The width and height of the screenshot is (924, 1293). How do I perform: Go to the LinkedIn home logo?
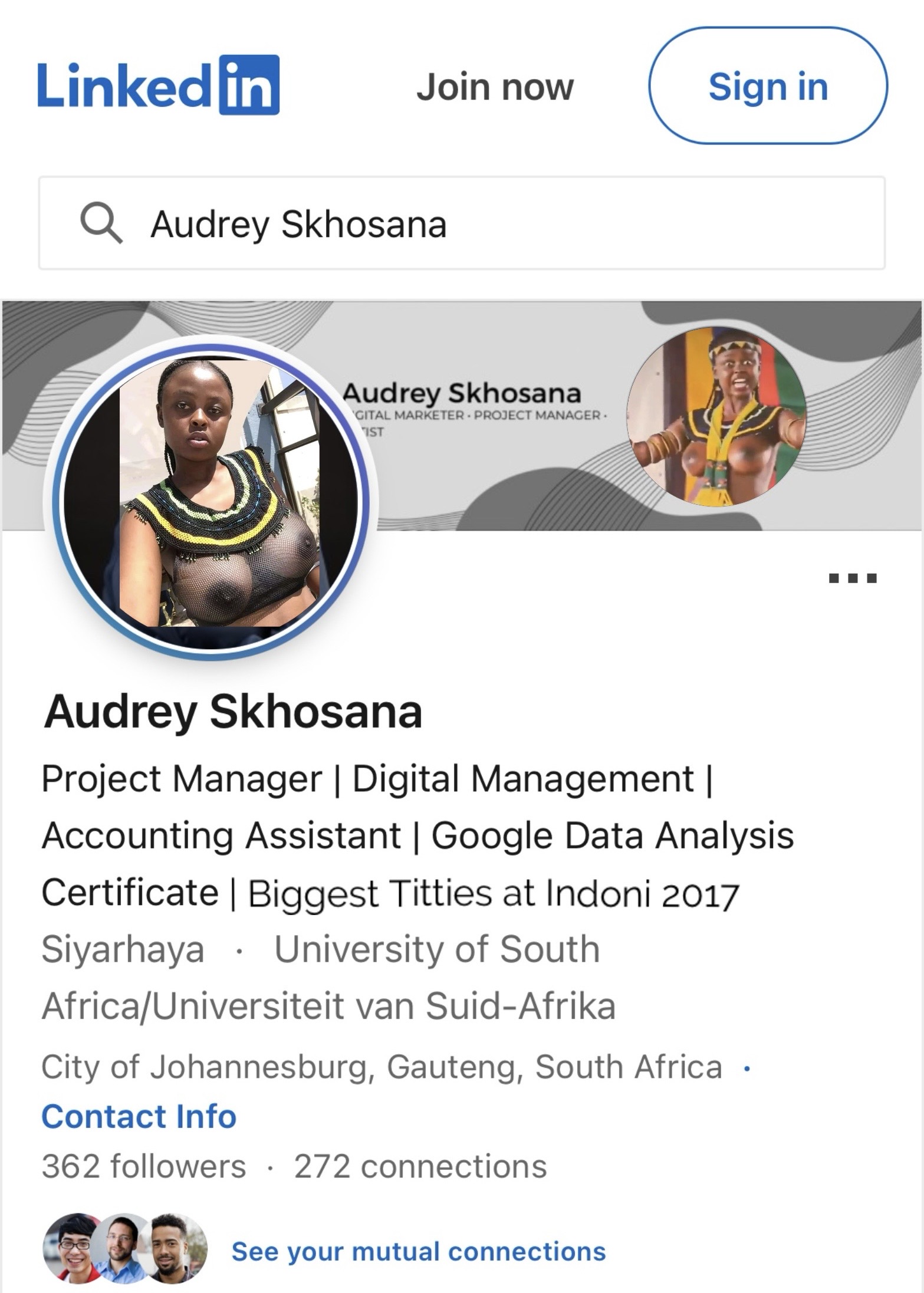coord(158,85)
